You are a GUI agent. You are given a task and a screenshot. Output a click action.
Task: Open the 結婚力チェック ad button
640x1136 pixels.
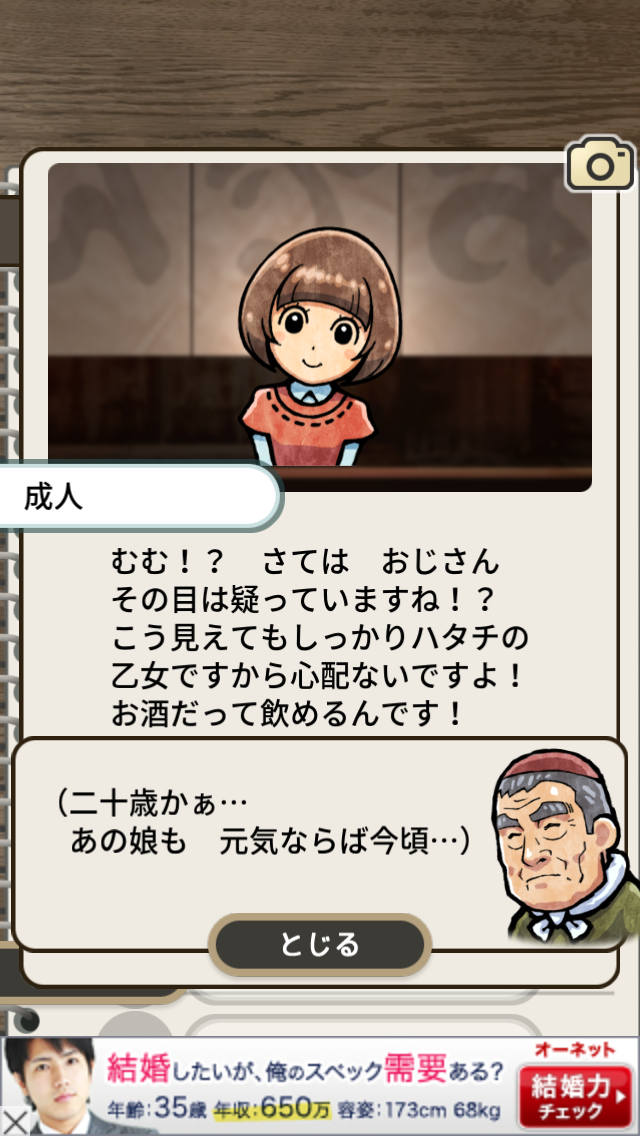pyautogui.click(x=575, y=1097)
